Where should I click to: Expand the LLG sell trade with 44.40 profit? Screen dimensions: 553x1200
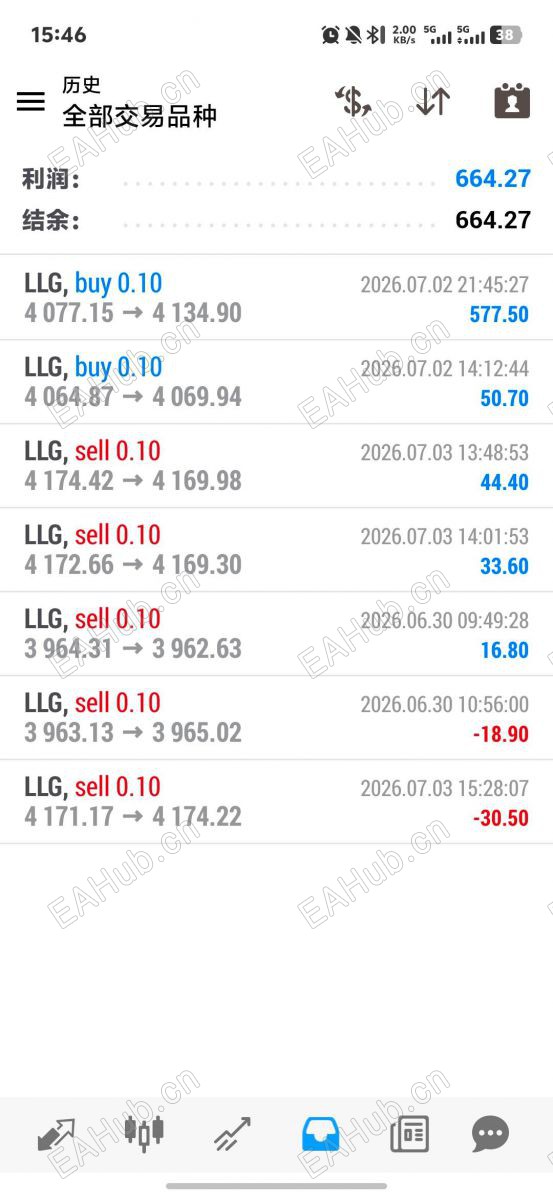(x=276, y=466)
